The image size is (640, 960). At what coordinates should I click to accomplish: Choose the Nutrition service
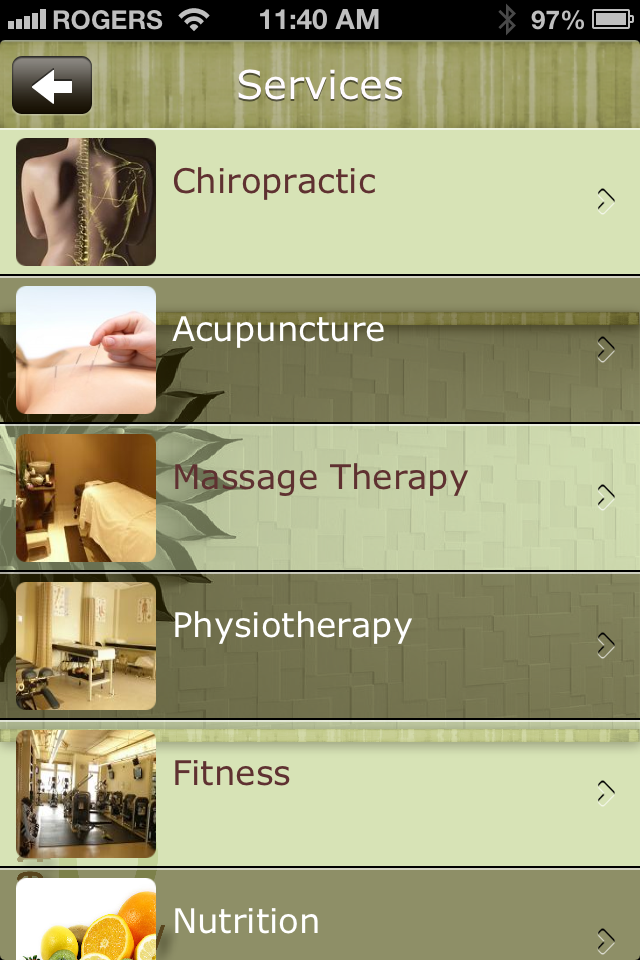[x=320, y=918]
